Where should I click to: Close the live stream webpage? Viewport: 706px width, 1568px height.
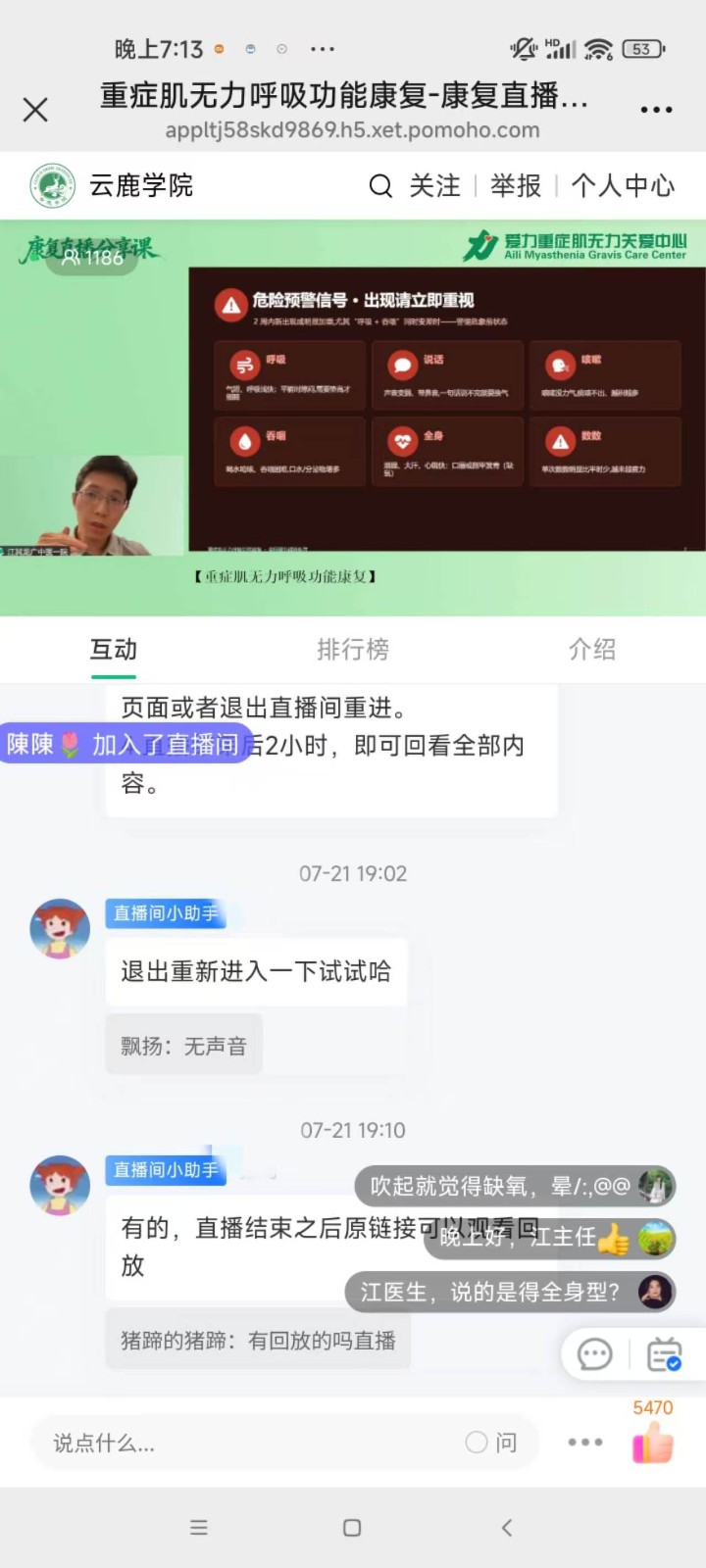click(35, 110)
